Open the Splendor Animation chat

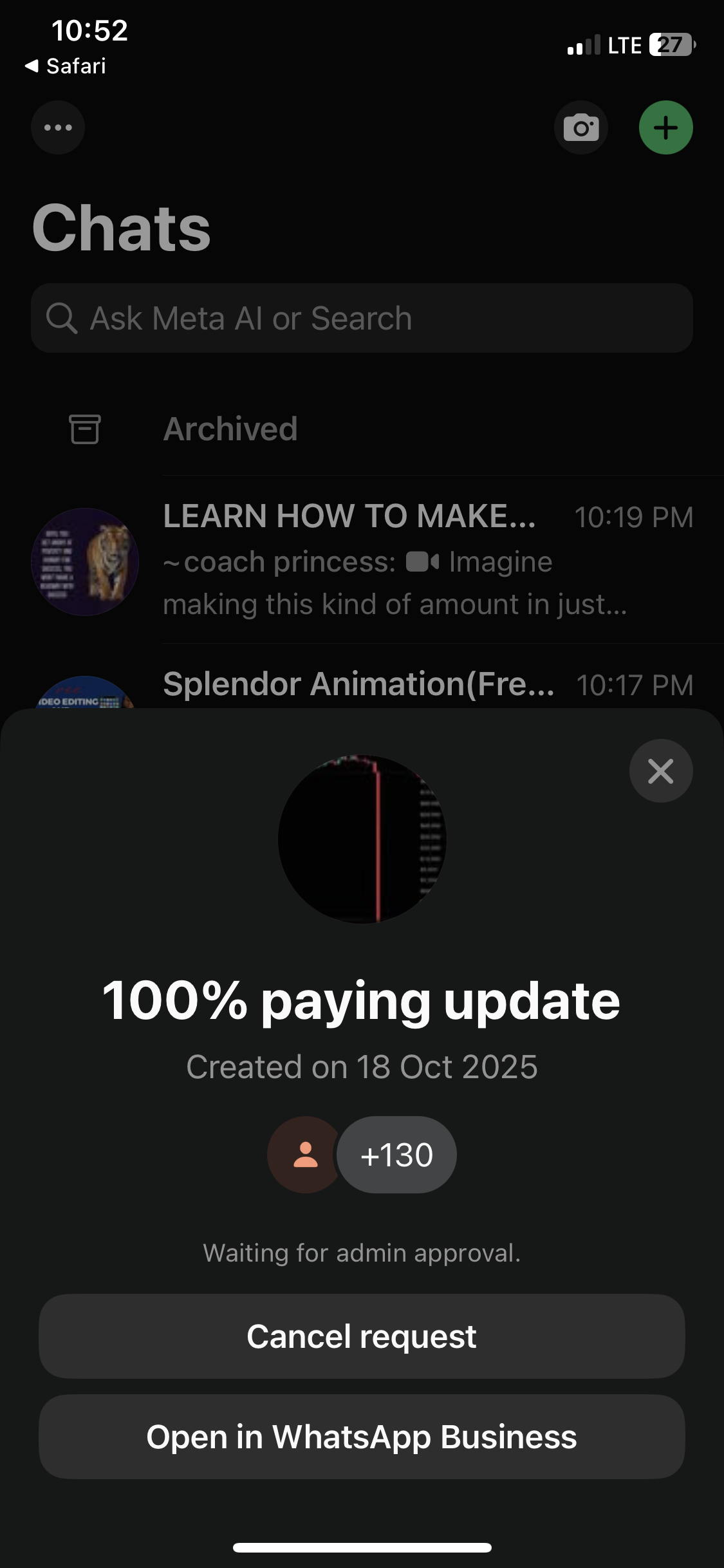(x=386, y=685)
